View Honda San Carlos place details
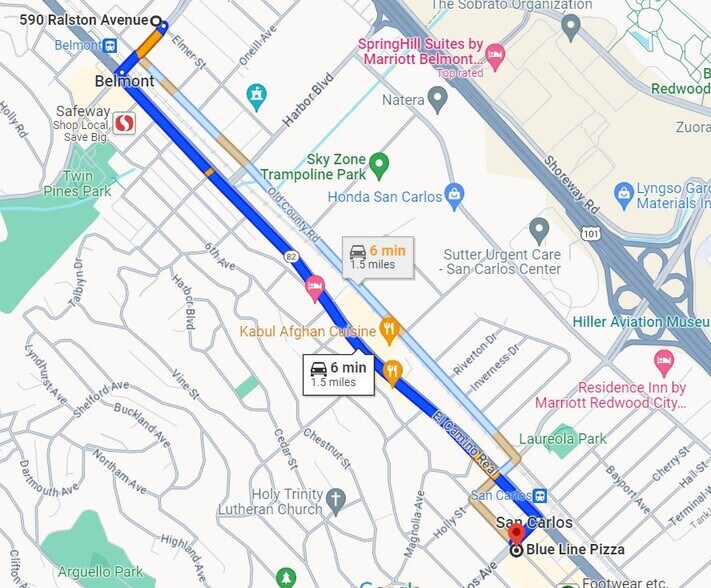The width and height of the screenshot is (711, 588). [x=454, y=196]
